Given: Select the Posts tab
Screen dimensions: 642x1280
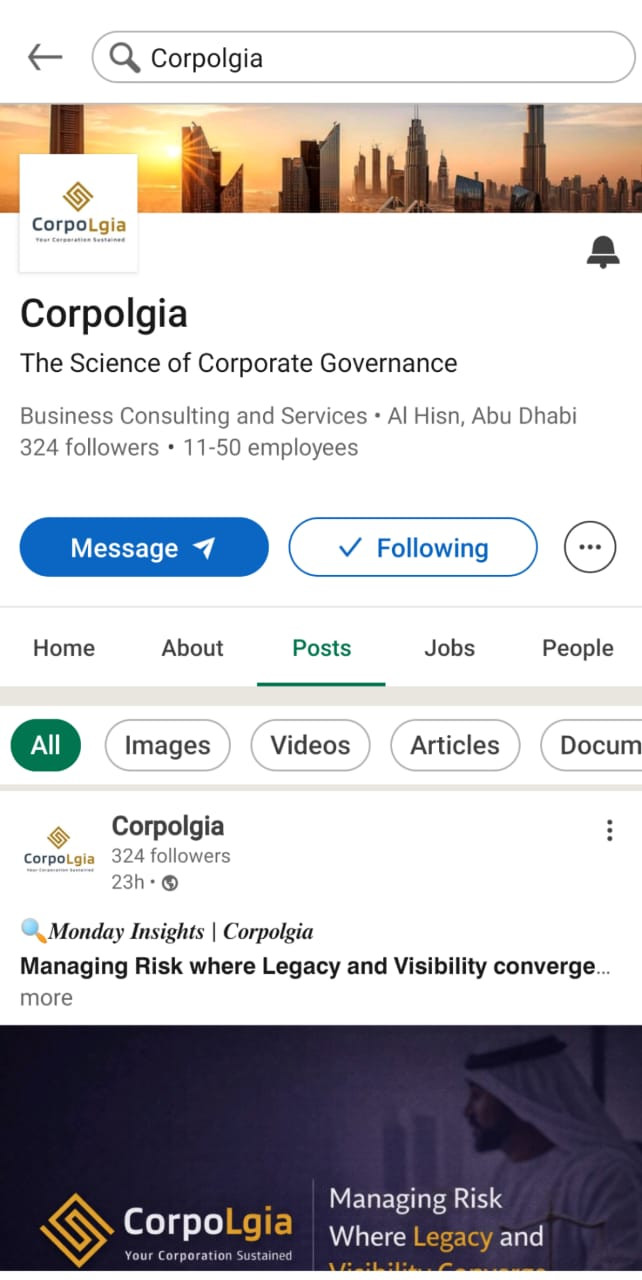Looking at the screenshot, I should 321,648.
